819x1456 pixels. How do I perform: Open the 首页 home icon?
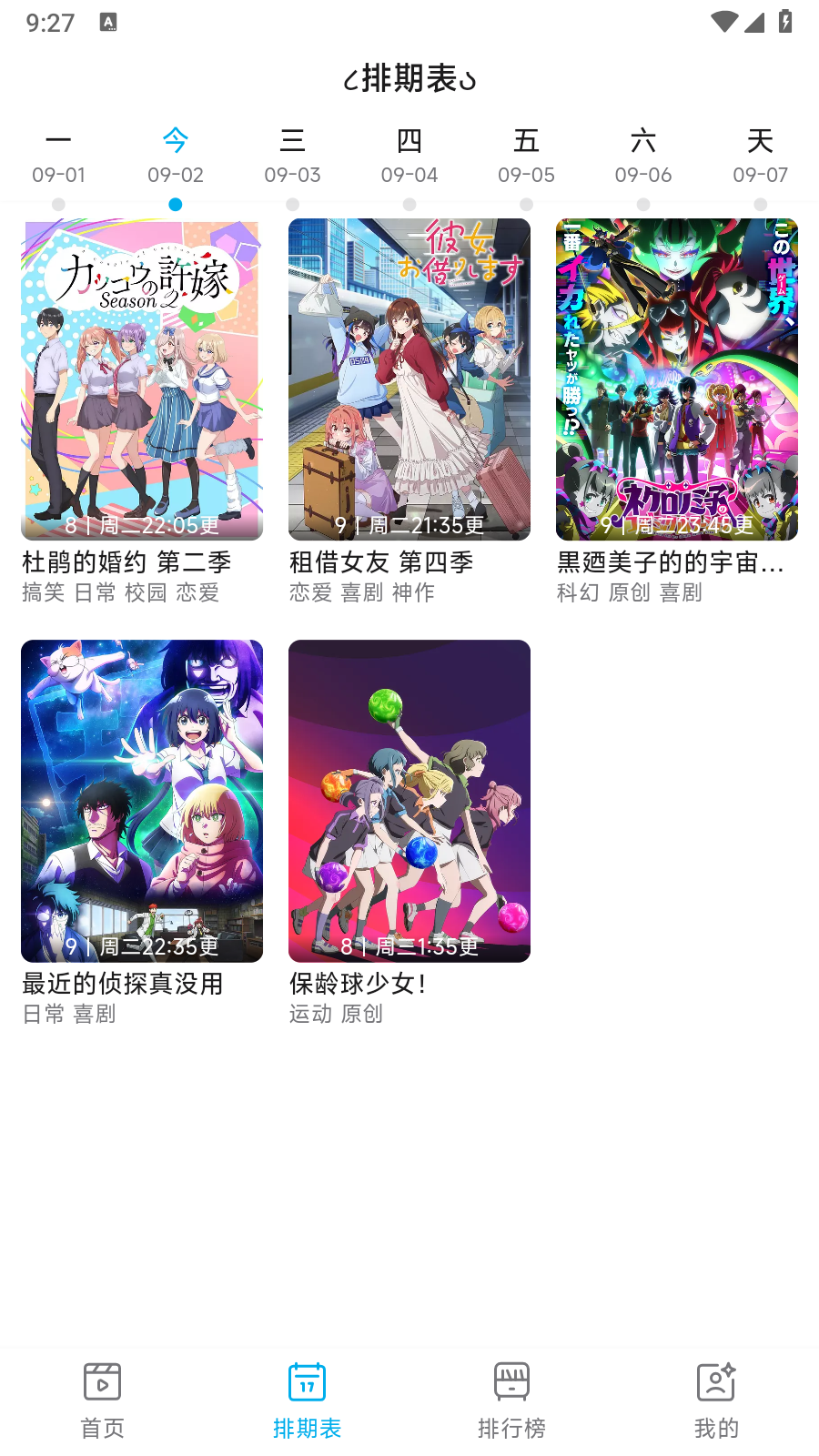[x=102, y=1381]
